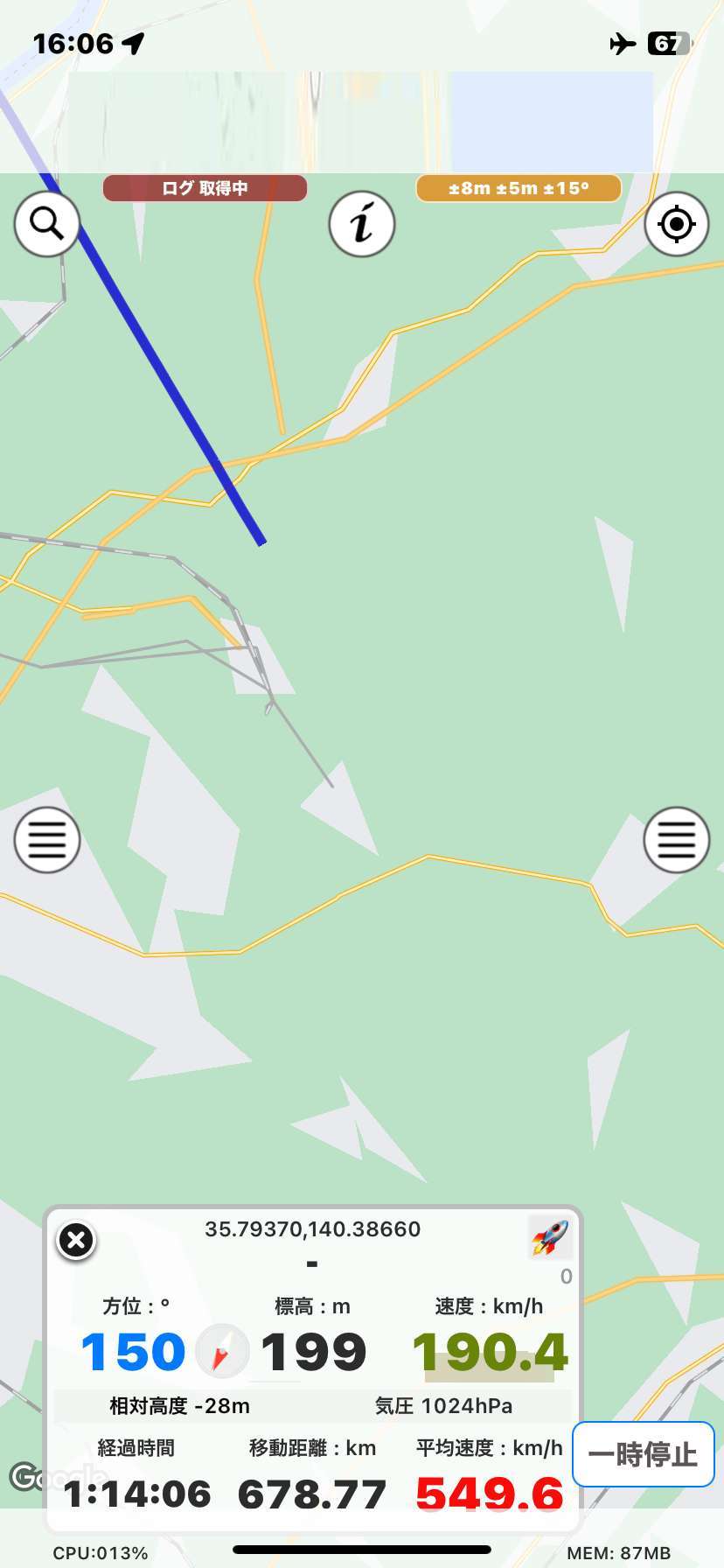The height and width of the screenshot is (1568, 724).
Task: Open the info button
Action: pyautogui.click(x=362, y=224)
